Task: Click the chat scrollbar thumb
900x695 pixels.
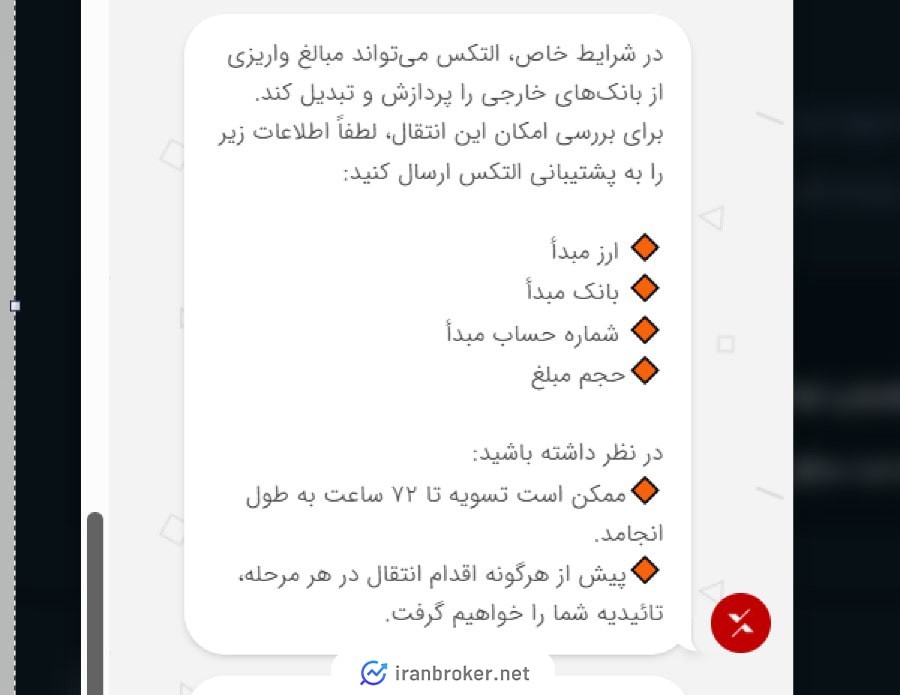Action: (95, 600)
